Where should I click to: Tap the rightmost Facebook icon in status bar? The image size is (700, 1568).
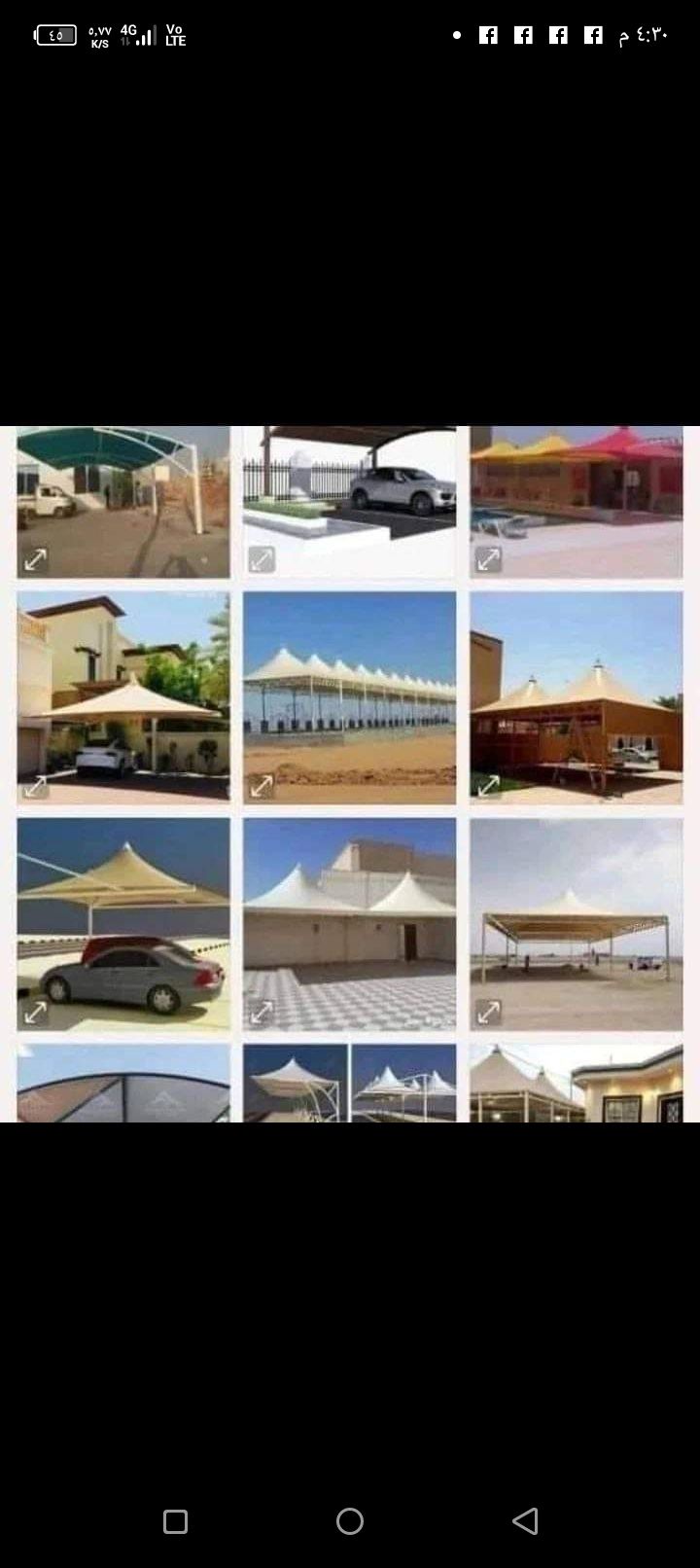[x=594, y=34]
